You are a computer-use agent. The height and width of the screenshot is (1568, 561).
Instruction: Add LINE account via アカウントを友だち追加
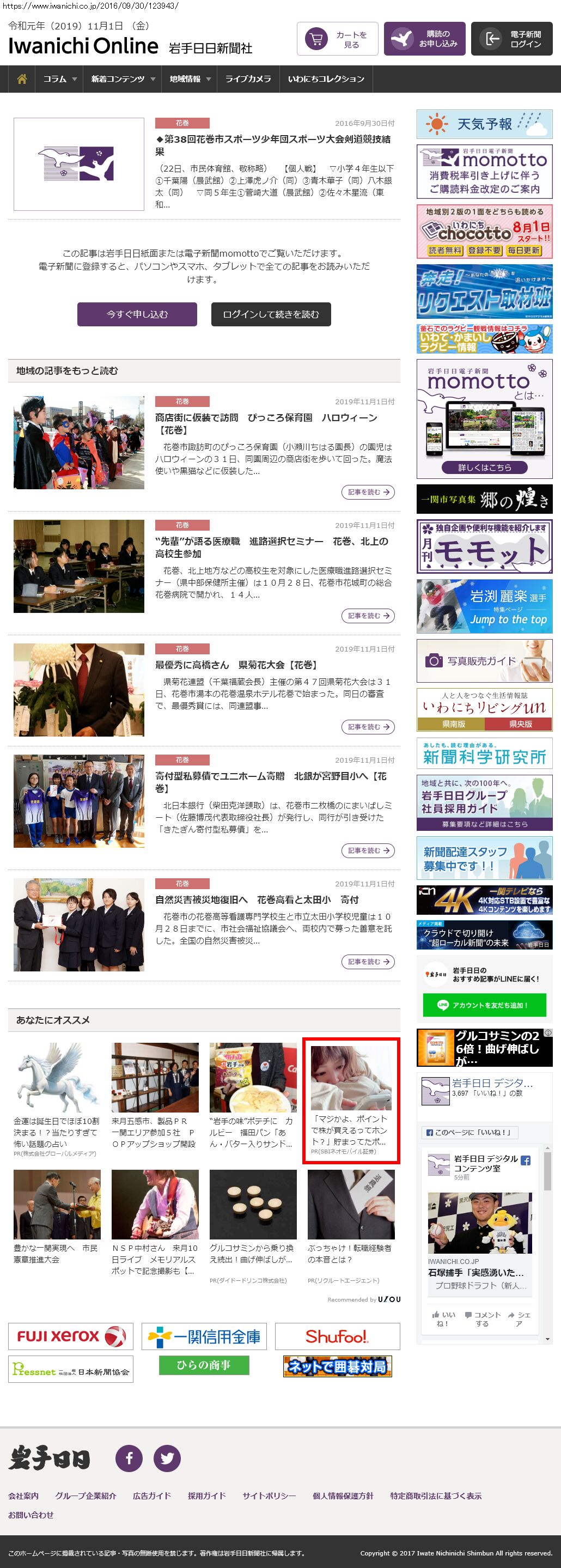[x=484, y=1005]
